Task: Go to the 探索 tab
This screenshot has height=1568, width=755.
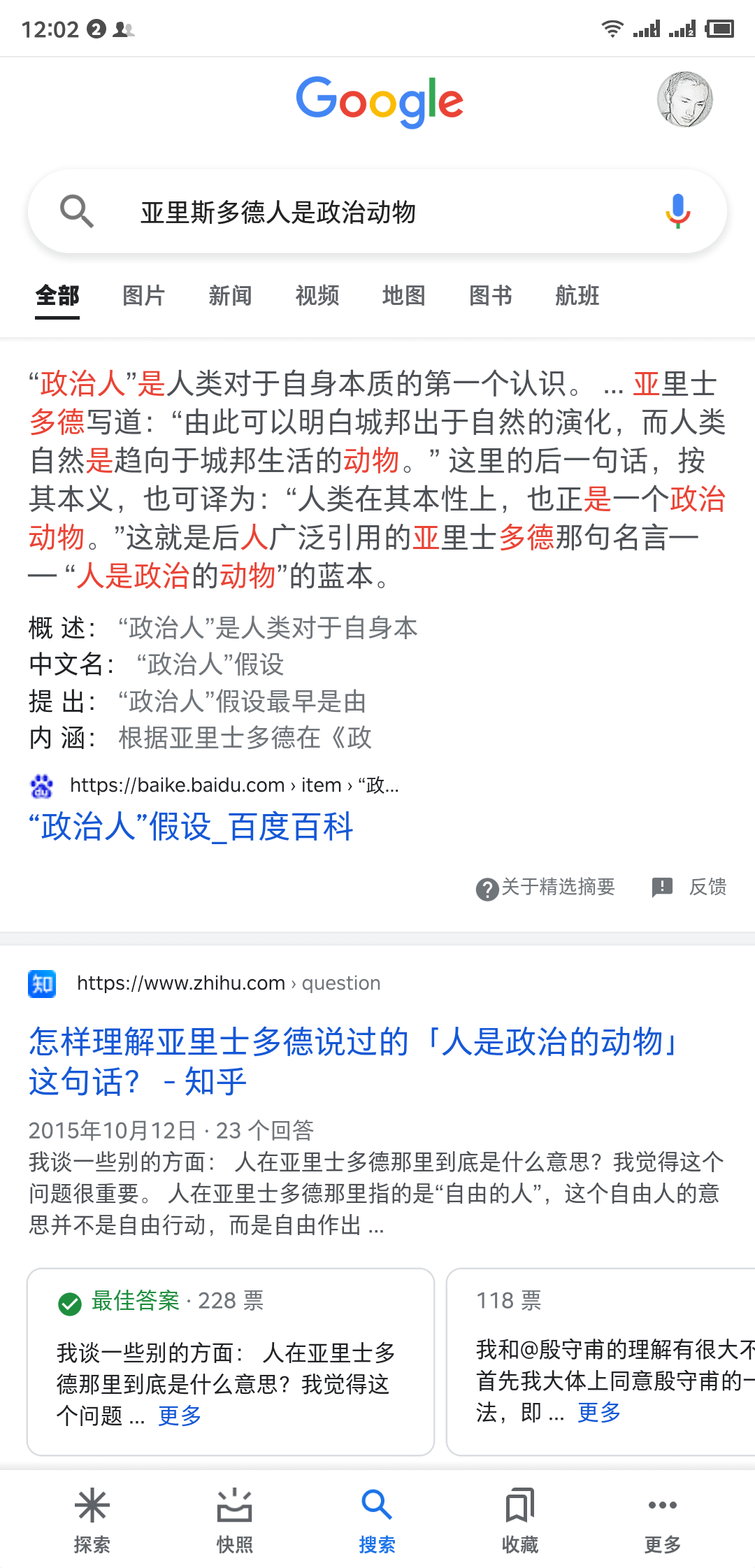Action: point(92,1519)
